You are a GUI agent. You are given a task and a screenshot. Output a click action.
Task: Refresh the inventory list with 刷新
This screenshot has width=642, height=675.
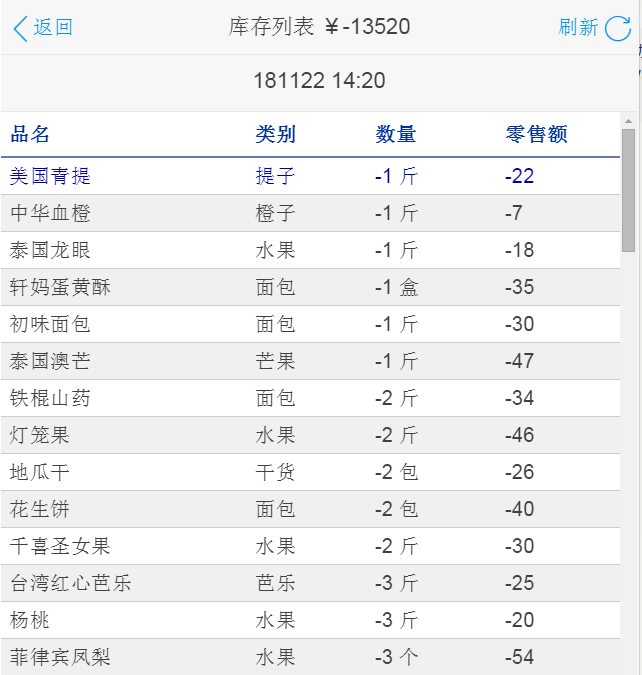coord(593,27)
